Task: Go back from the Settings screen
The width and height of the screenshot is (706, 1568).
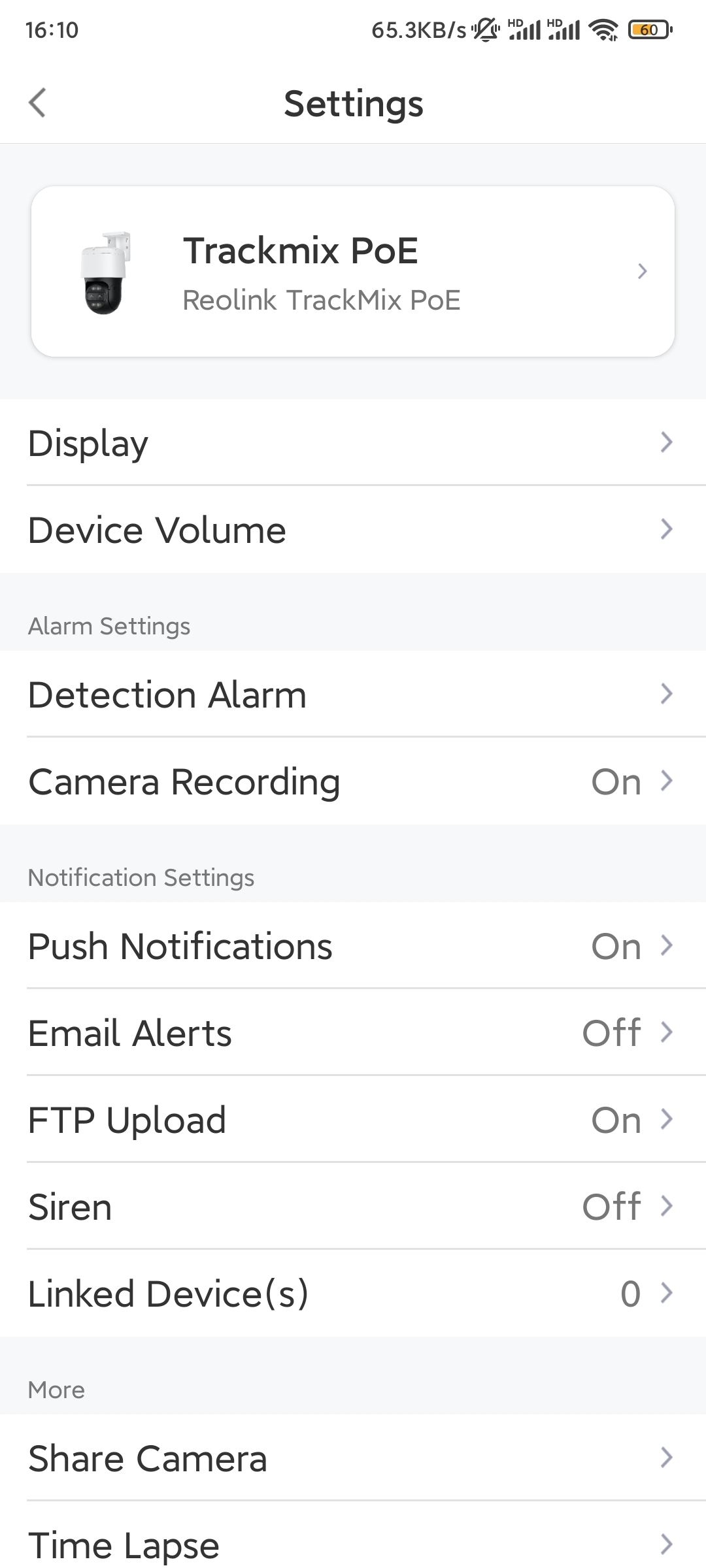Action: tap(38, 103)
